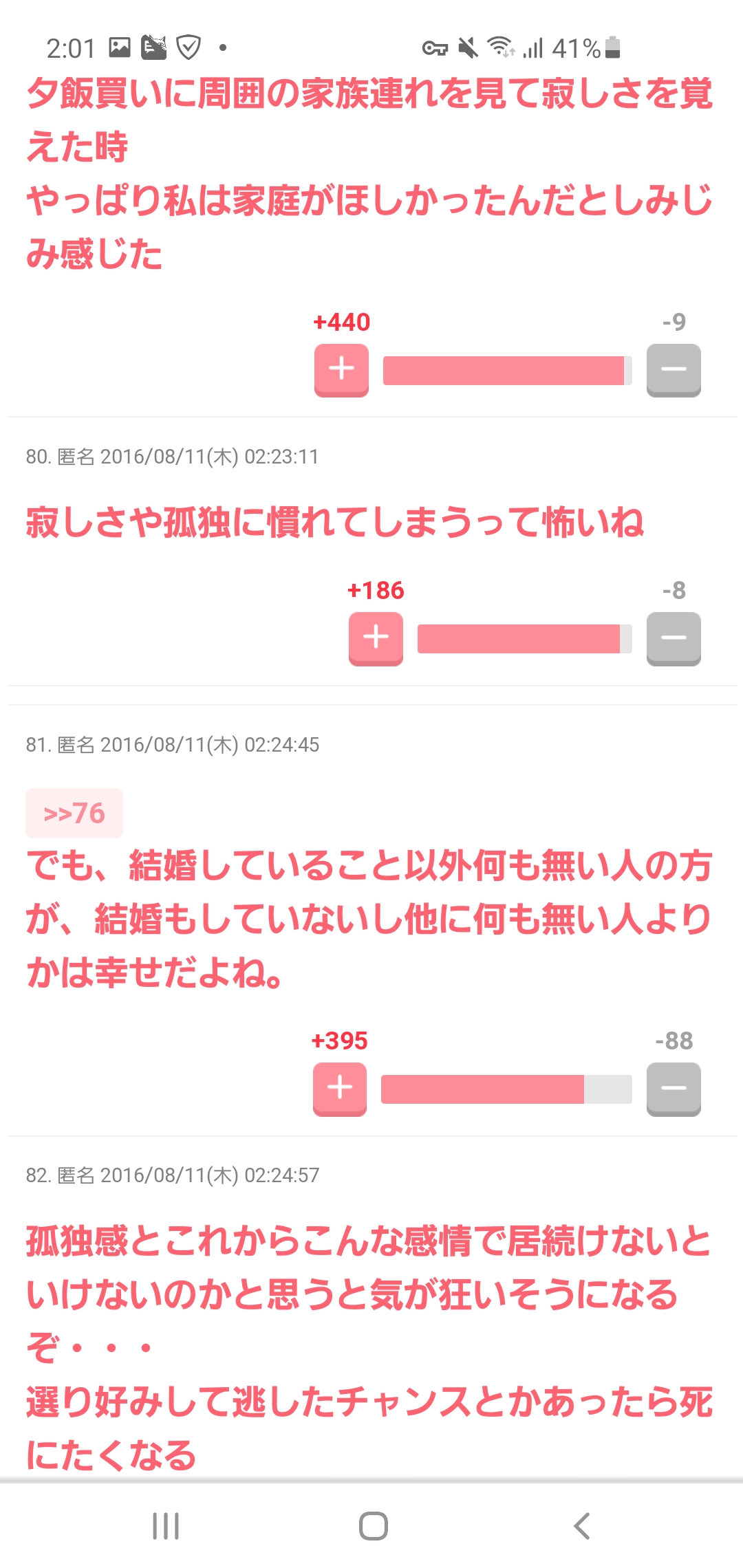Viewport: 743px width, 1568px height.
Task: Downvote comment 81 with -88 votes
Action: [x=674, y=1089]
